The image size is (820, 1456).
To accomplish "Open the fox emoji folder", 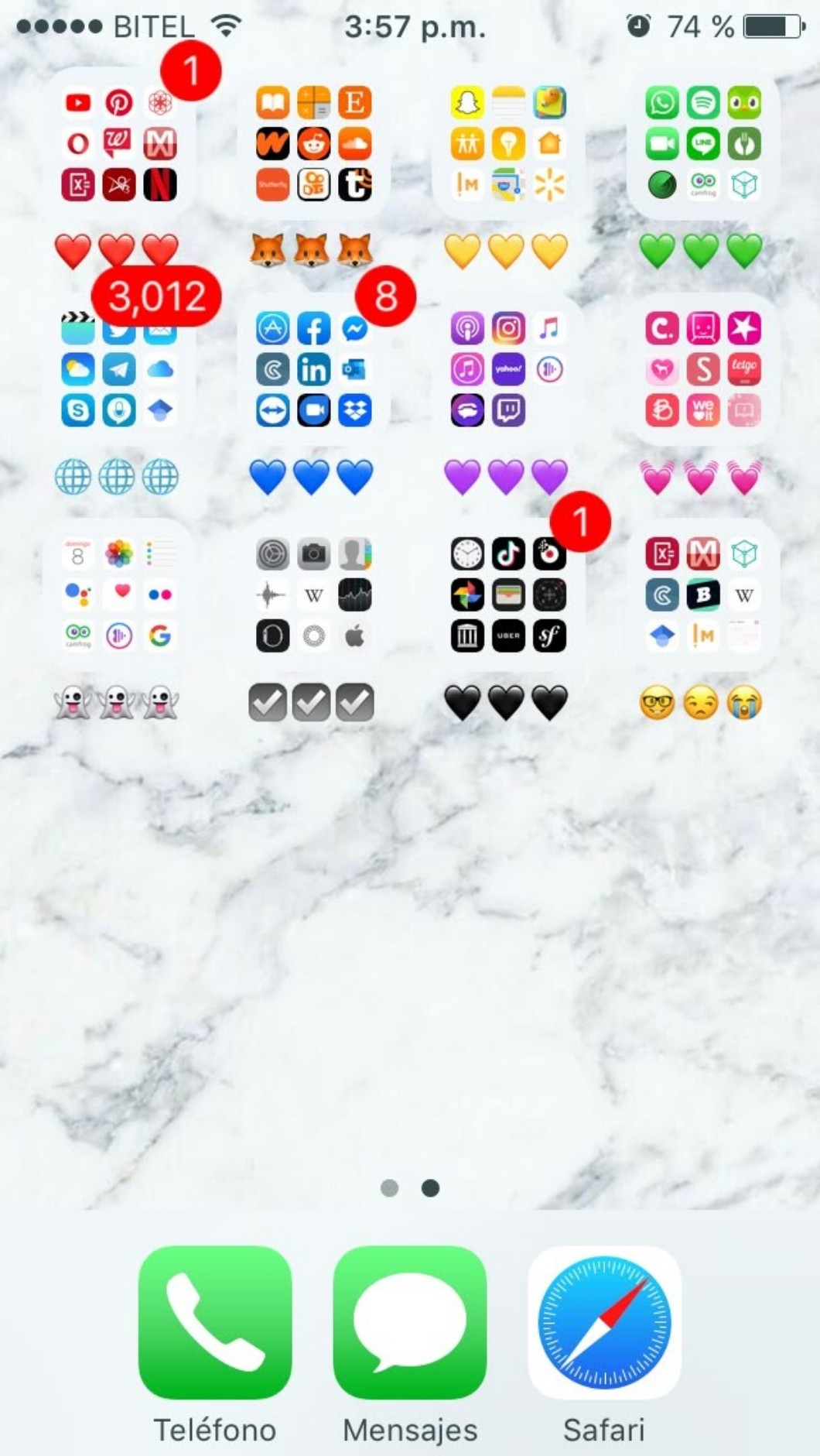I will coord(313,144).
